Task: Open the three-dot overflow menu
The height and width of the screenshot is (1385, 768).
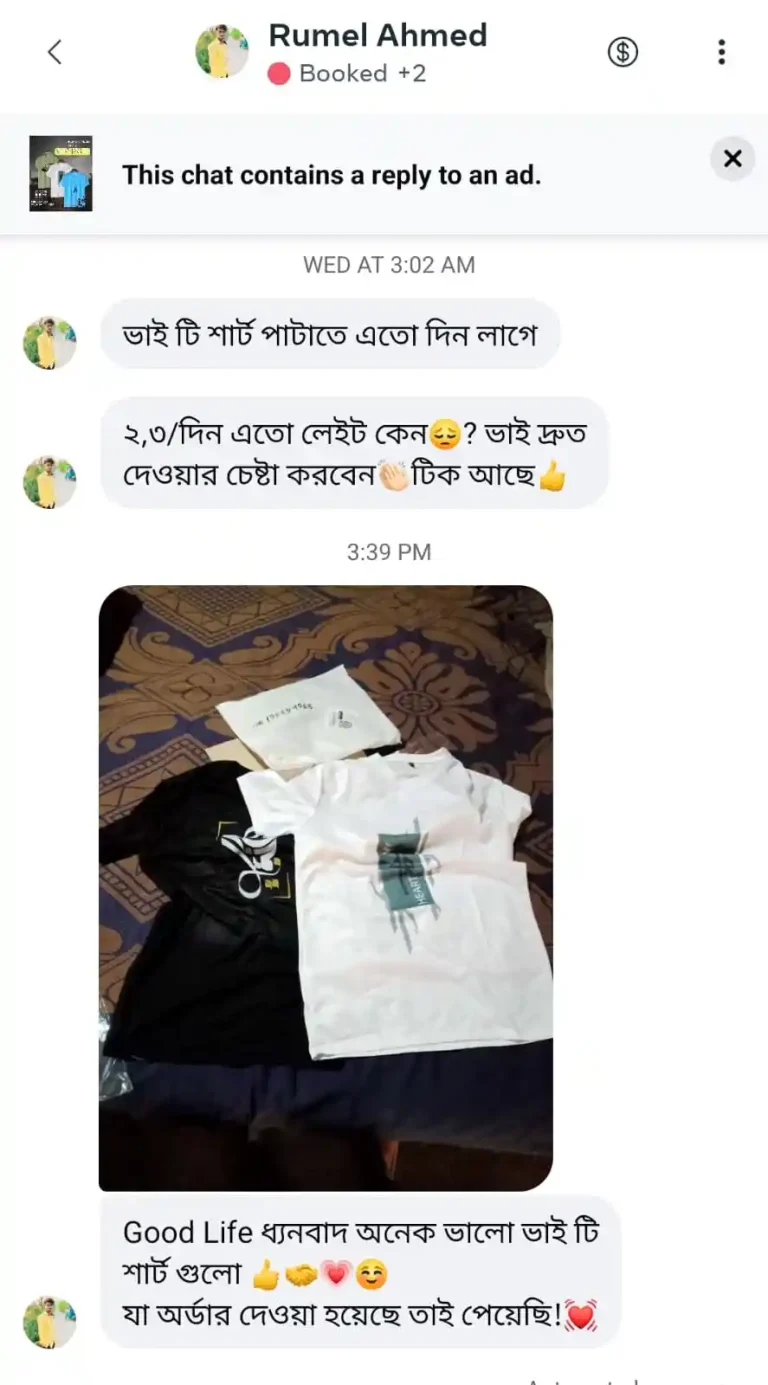Action: coord(721,52)
